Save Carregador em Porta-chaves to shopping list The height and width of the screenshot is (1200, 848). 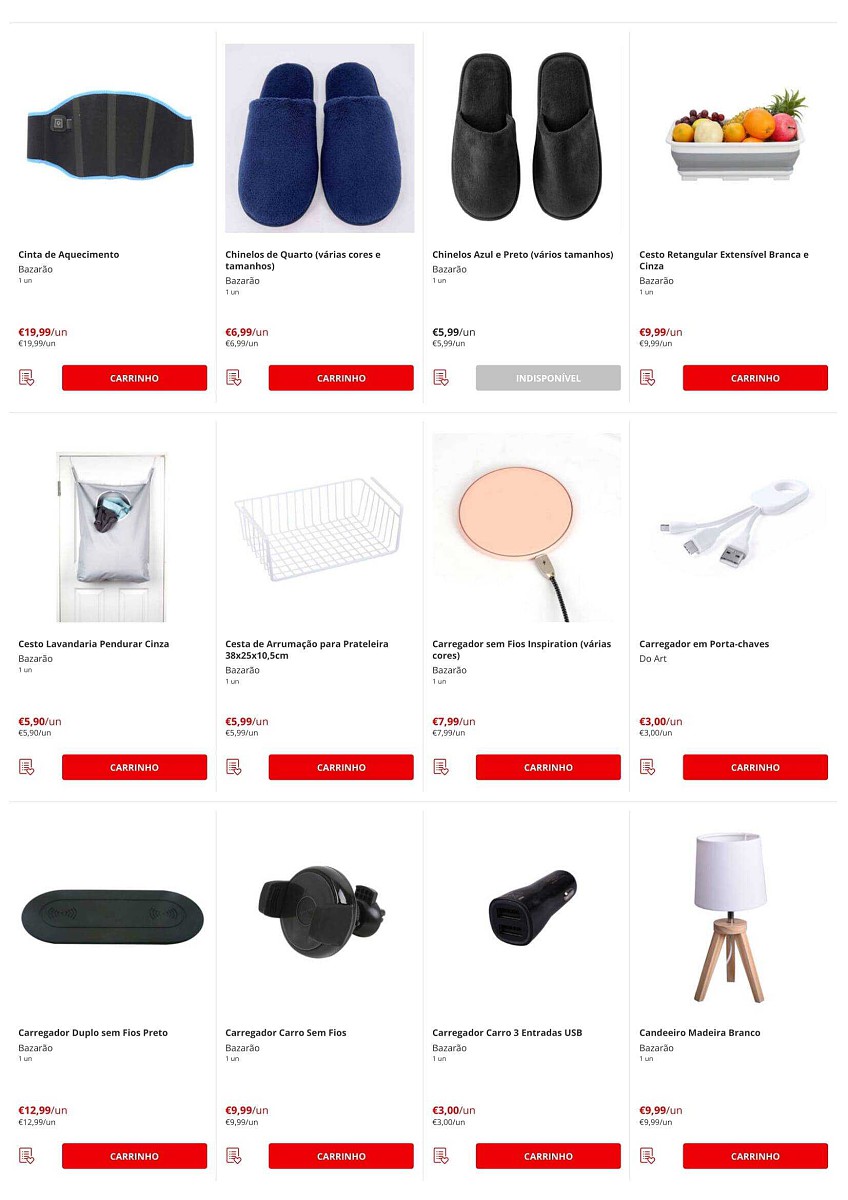pos(648,767)
